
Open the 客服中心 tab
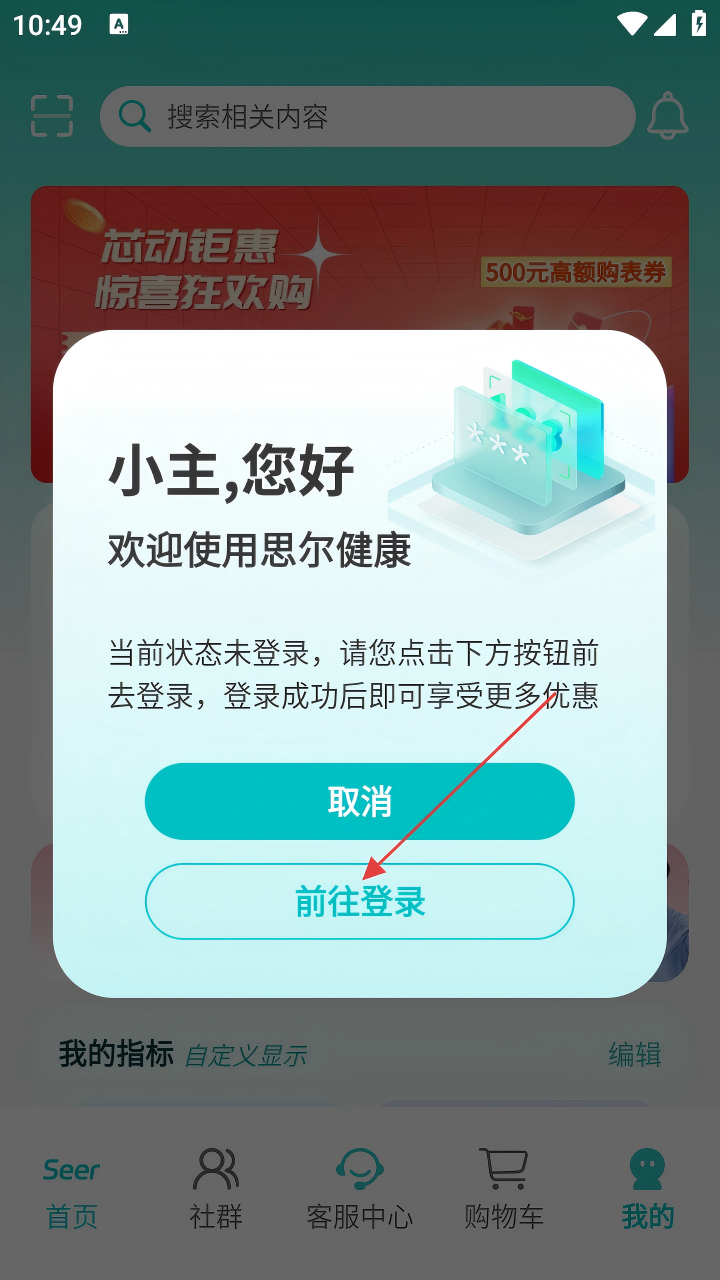359,1192
